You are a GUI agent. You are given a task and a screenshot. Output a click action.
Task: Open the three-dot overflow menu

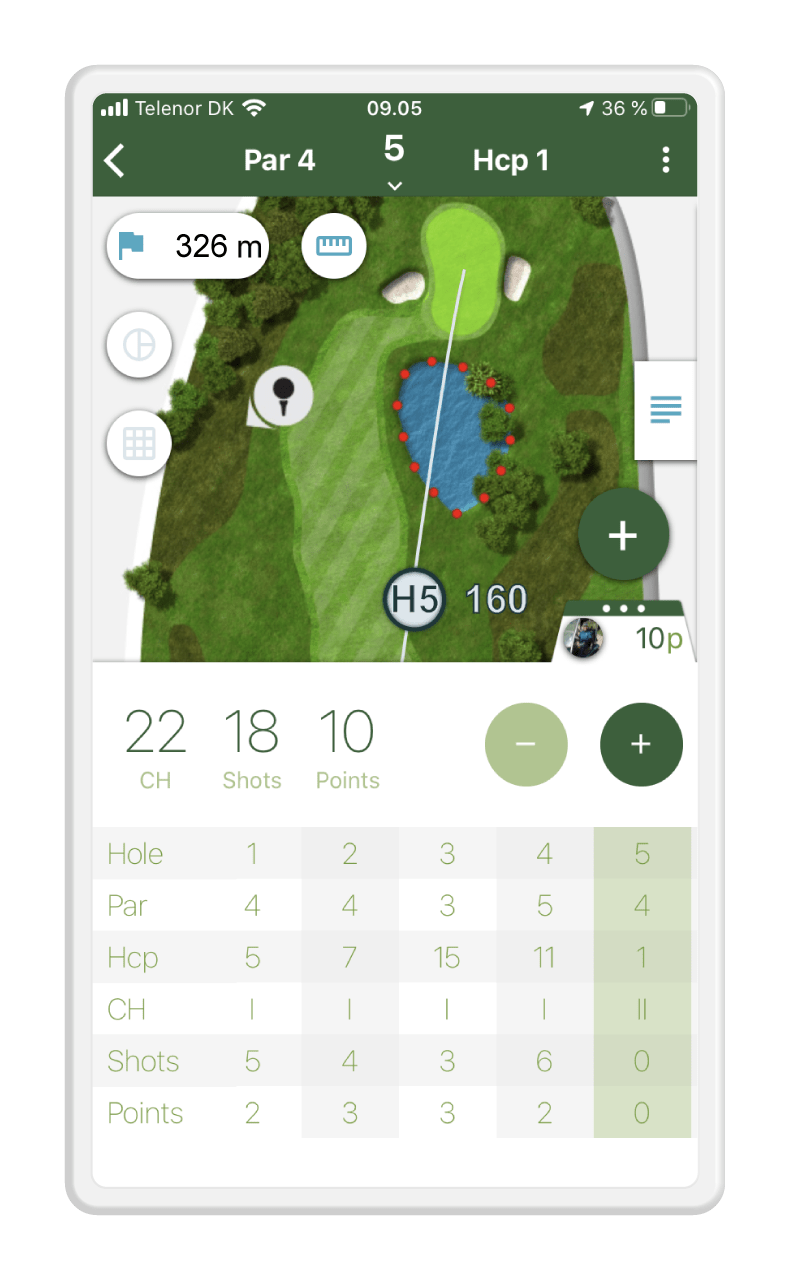click(666, 160)
